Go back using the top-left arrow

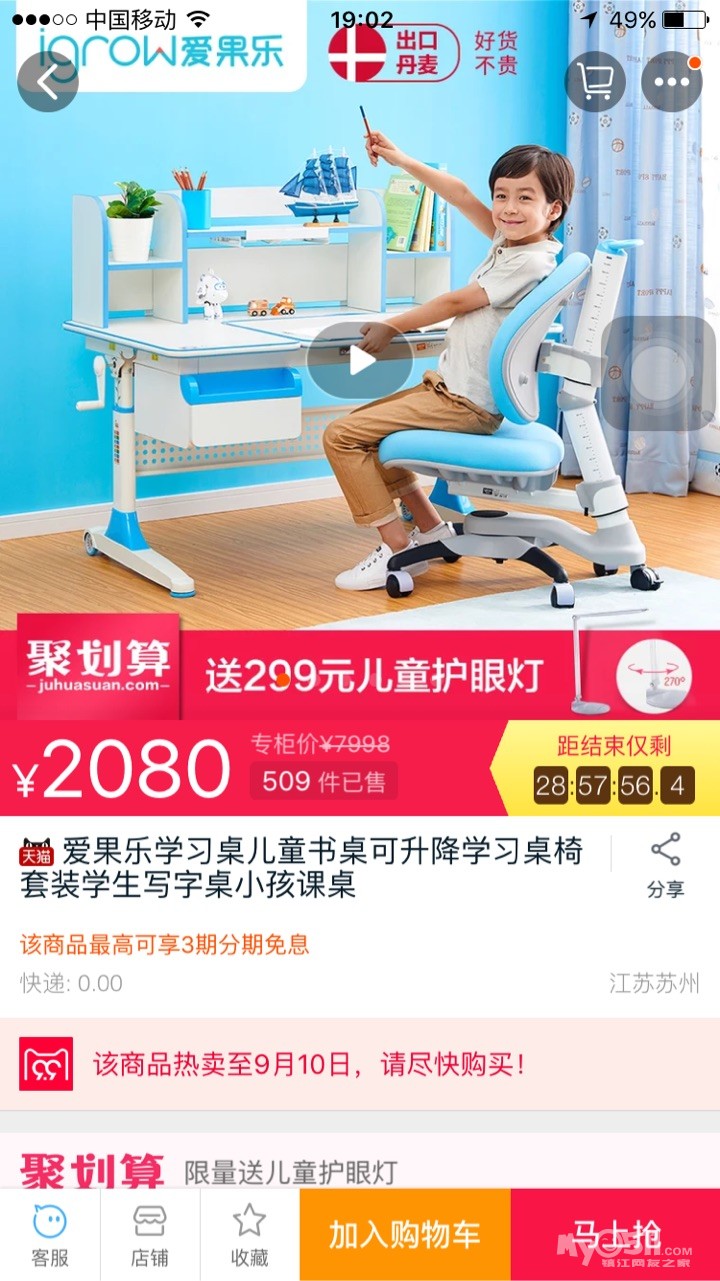[x=47, y=81]
